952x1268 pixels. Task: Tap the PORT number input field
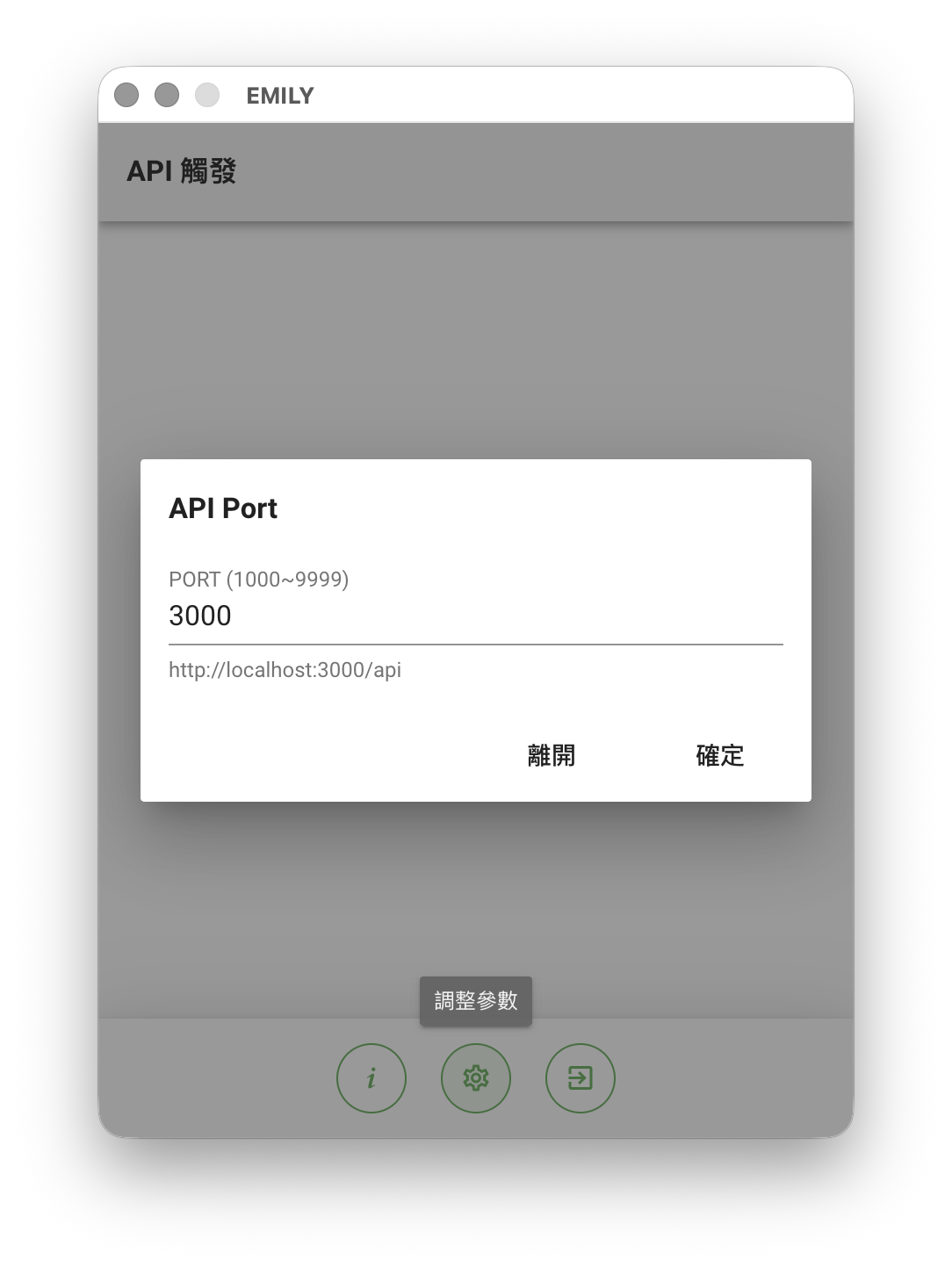click(x=474, y=616)
